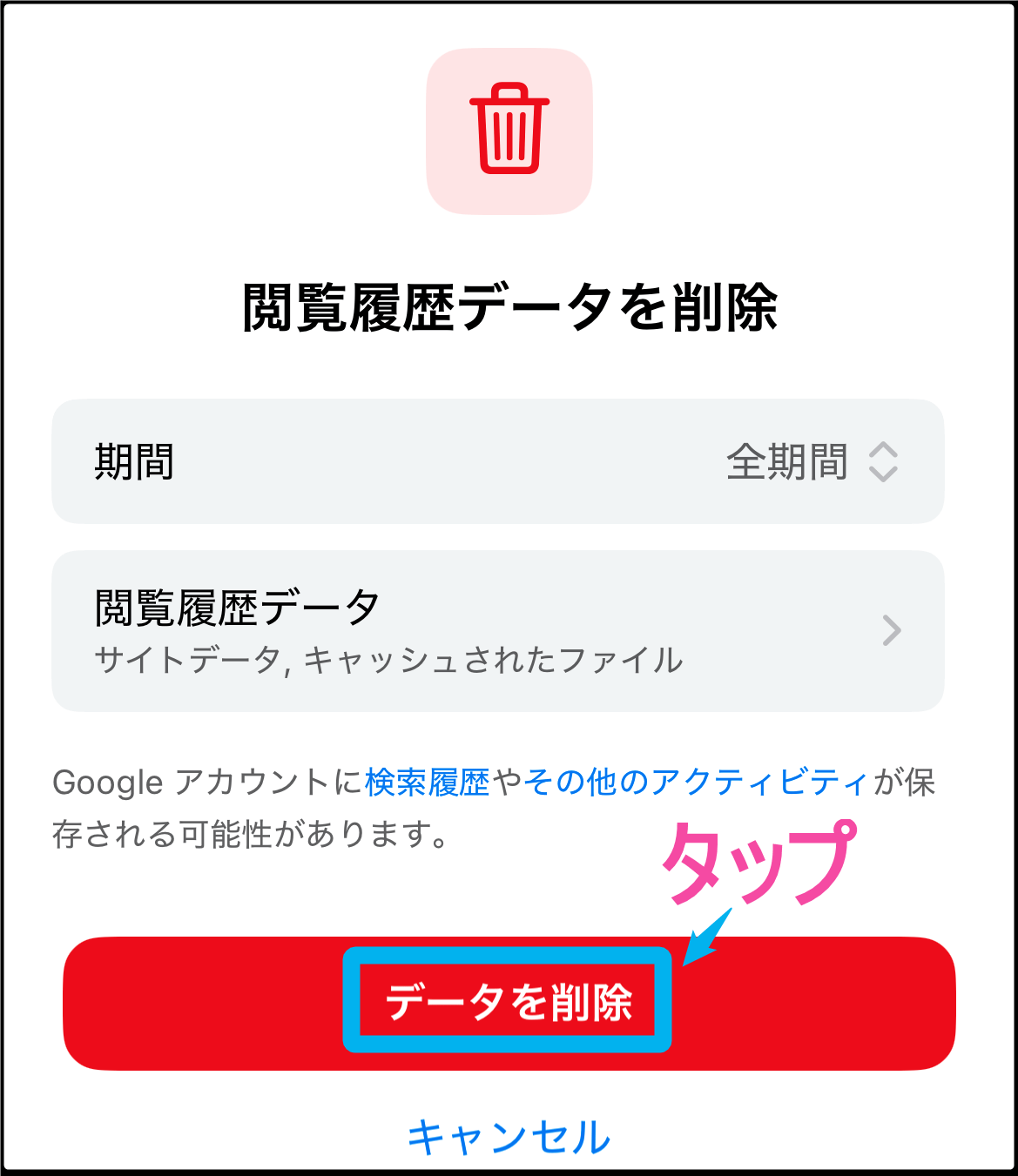Open the その他のアクティビティ link
Screen dimensions: 1018x1176
(x=695, y=783)
